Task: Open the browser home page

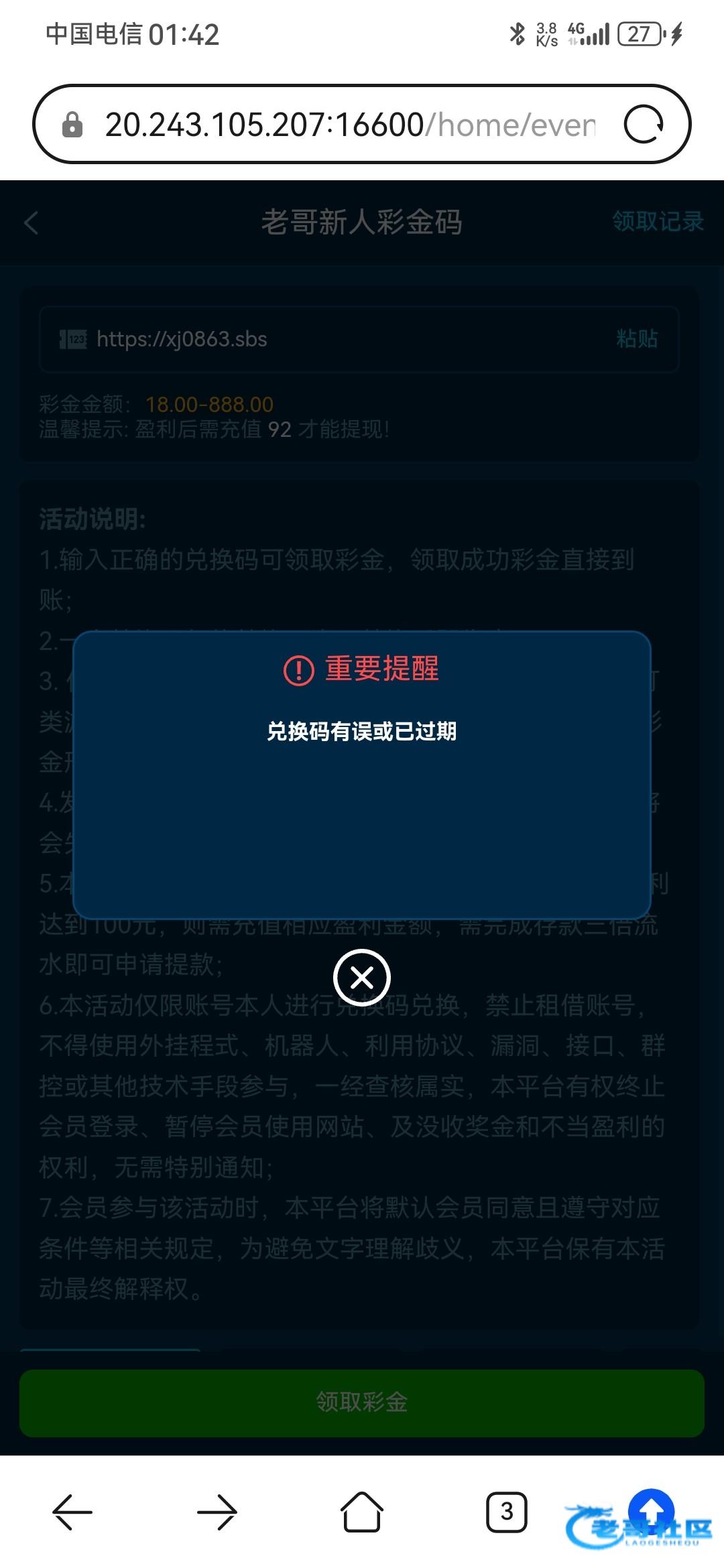Action: click(362, 1512)
